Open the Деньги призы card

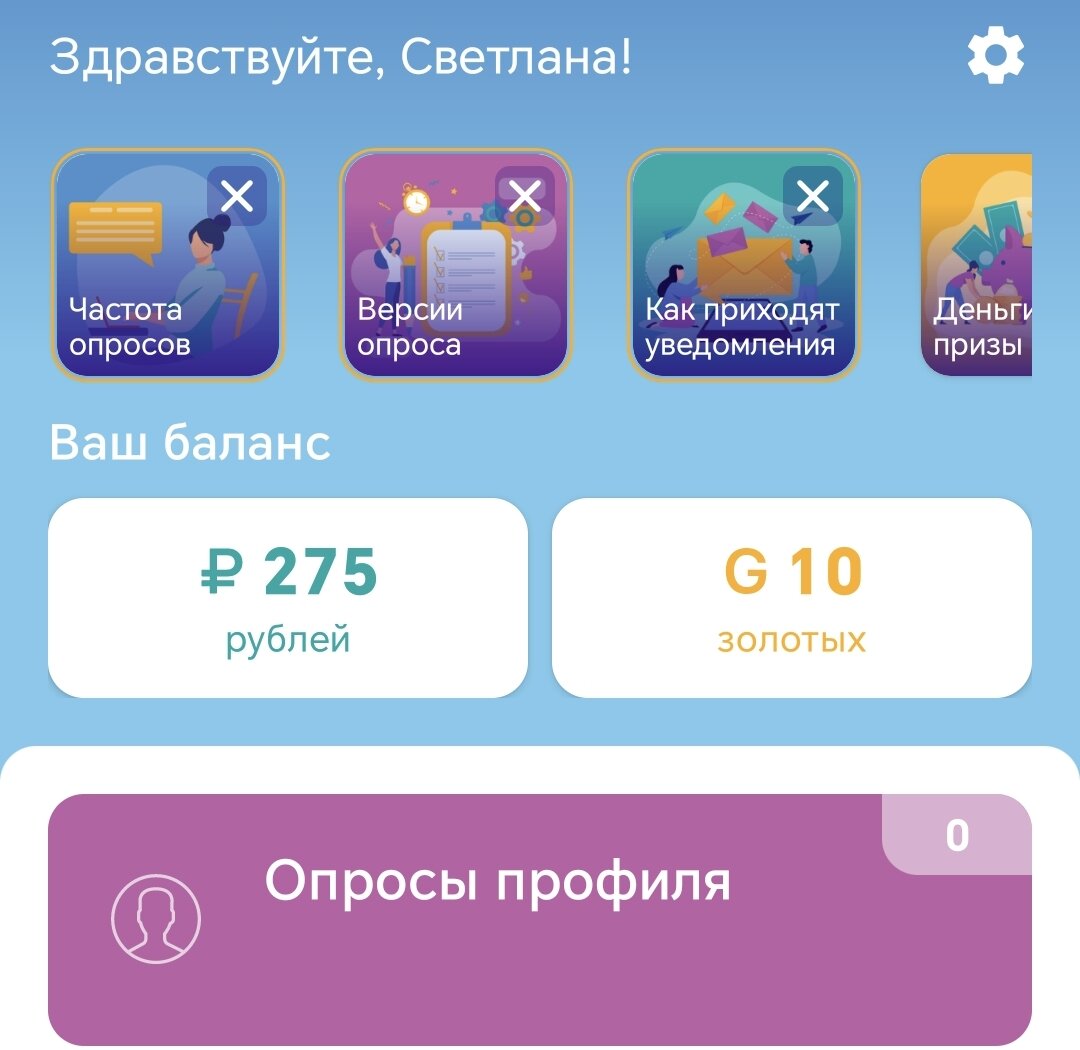point(976,265)
